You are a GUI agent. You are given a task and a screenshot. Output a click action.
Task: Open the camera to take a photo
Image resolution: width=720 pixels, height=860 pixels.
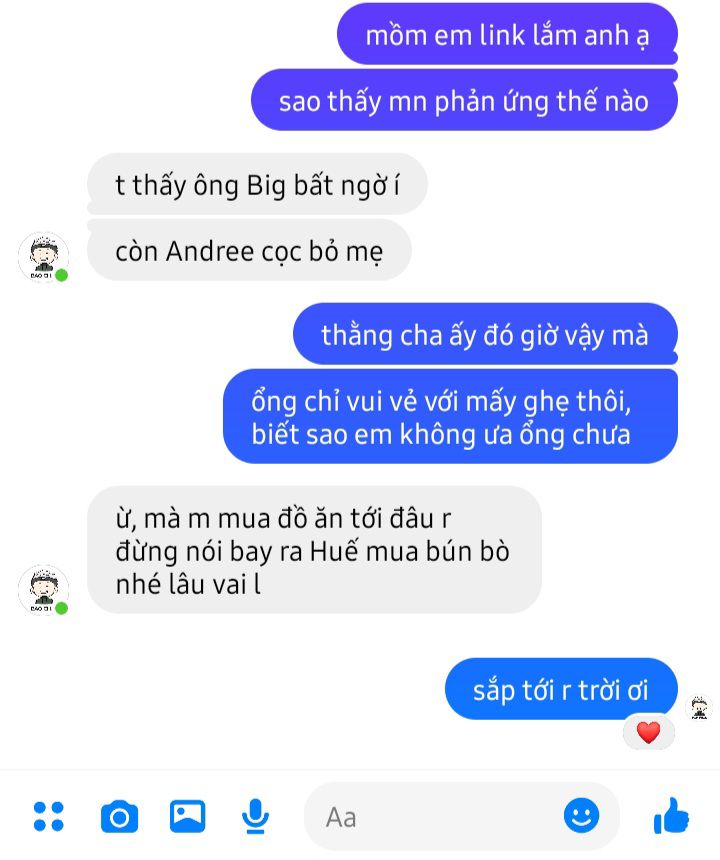point(119,817)
